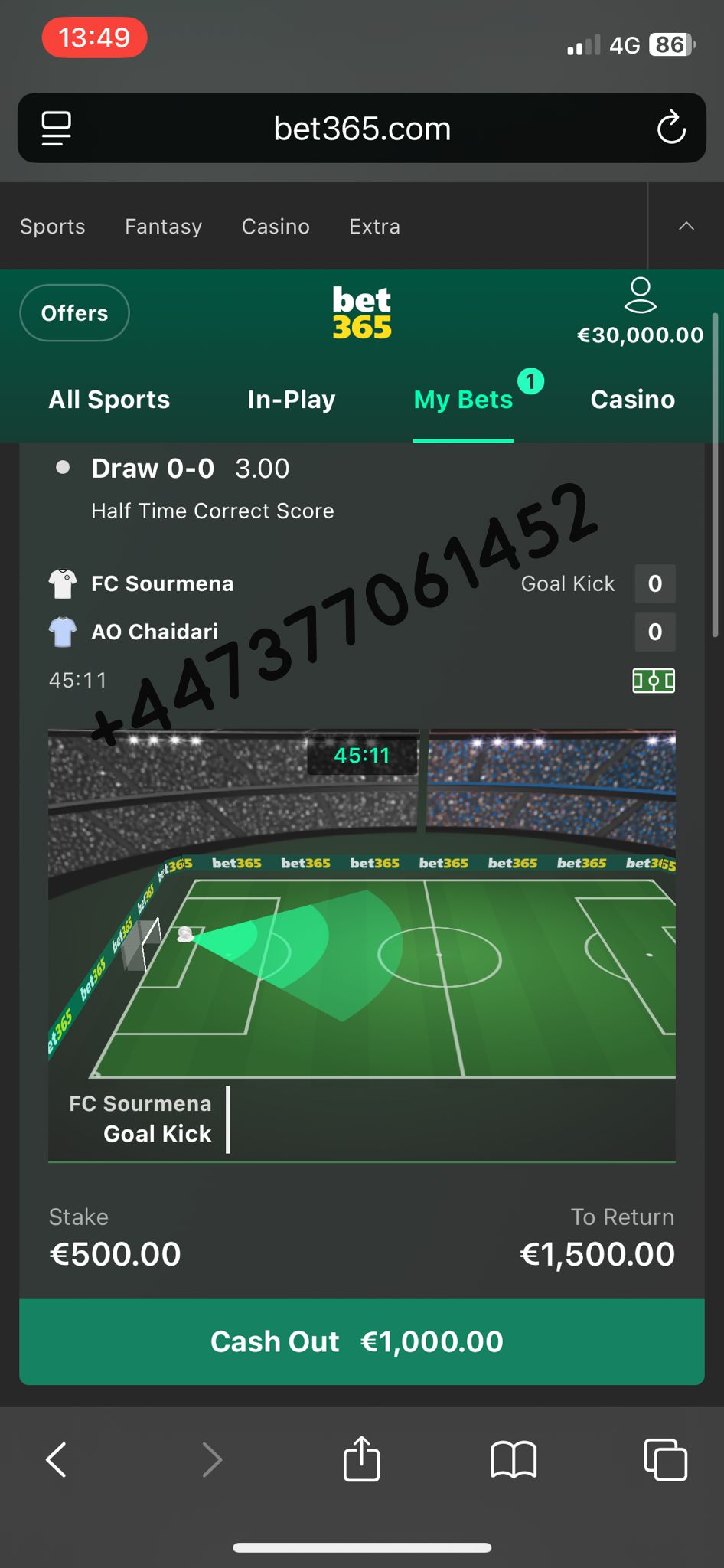Open the top Casino link
This screenshot has height=1568, width=724.
pyautogui.click(x=276, y=227)
